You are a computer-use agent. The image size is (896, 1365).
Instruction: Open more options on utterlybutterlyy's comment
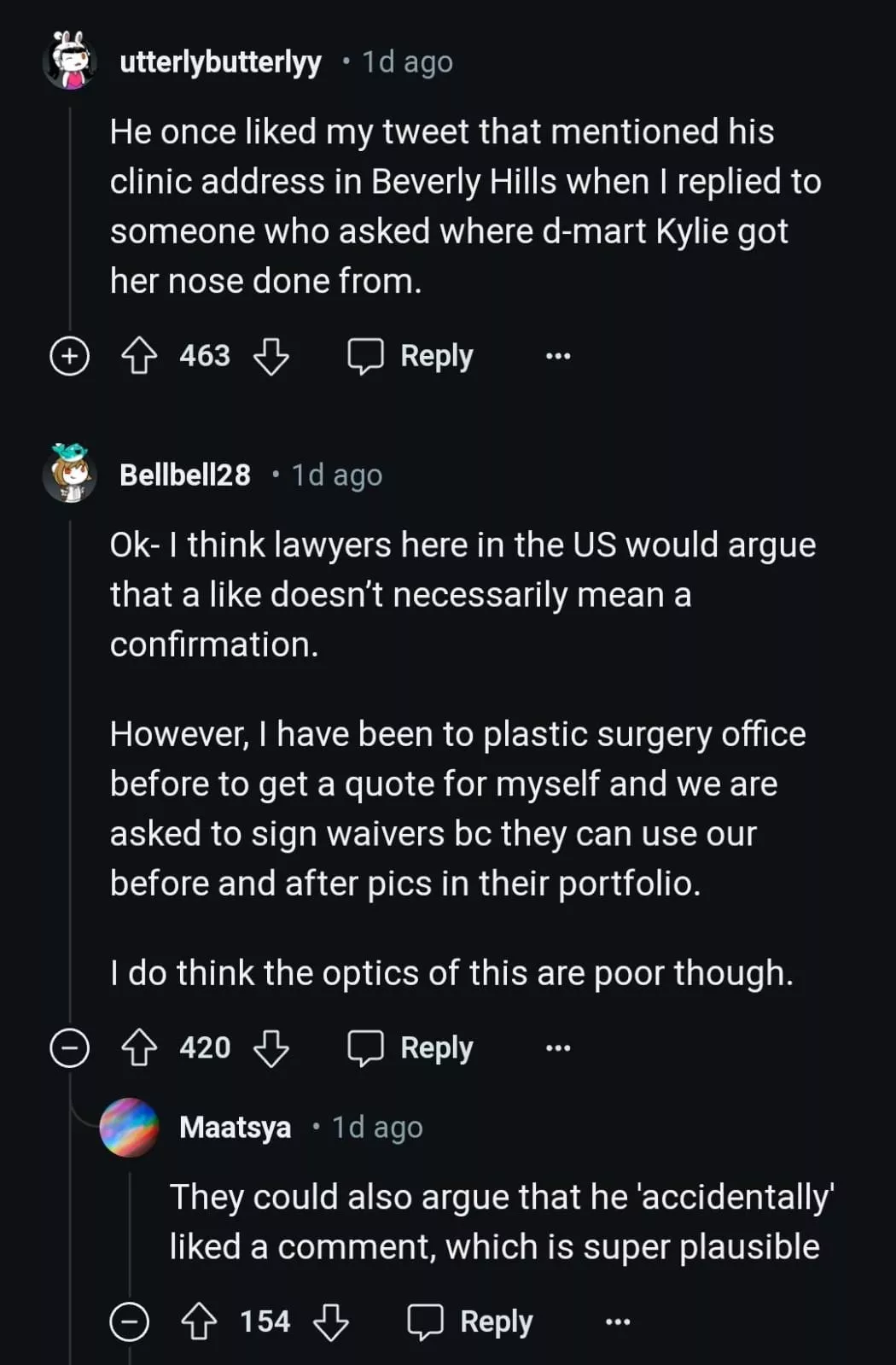[557, 356]
